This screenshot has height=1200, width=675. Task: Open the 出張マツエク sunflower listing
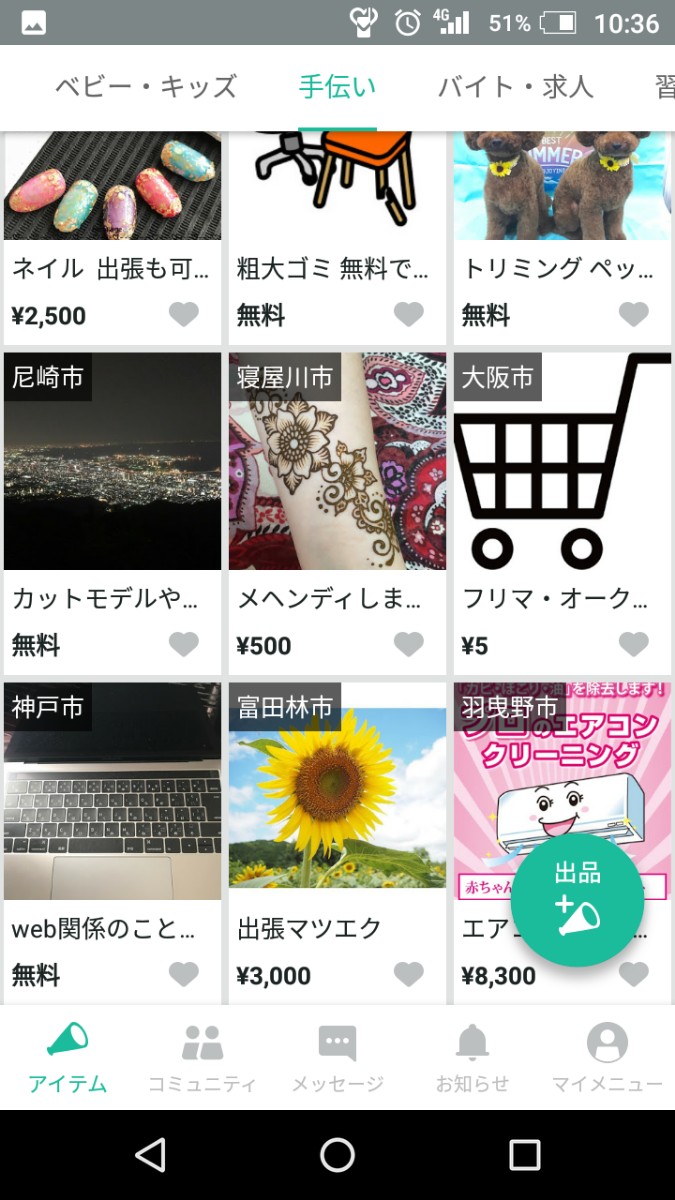337,791
